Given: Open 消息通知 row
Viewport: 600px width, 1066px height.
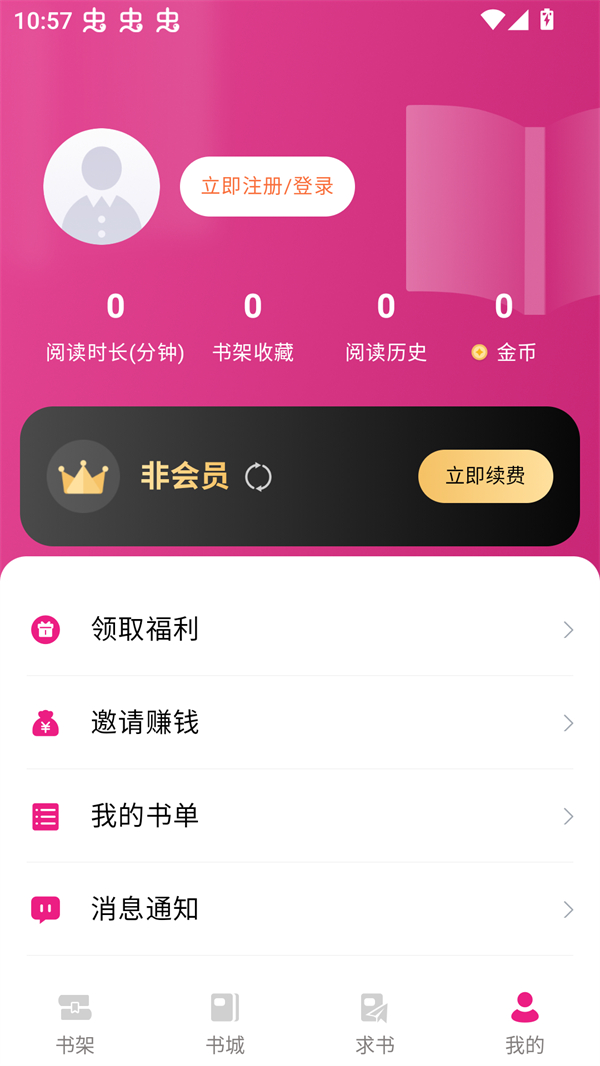Looking at the screenshot, I should (300, 909).
